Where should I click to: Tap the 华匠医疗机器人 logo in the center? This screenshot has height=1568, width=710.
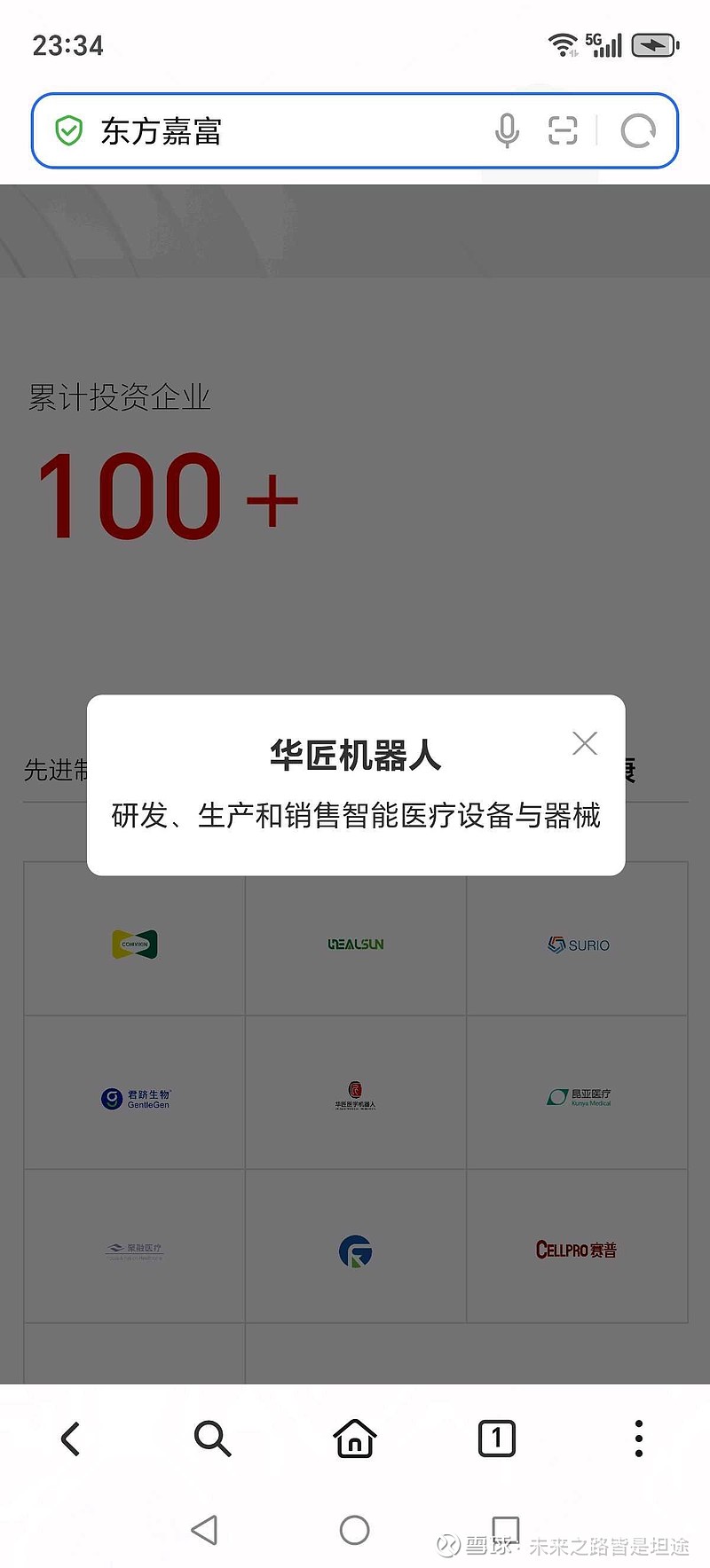[355, 1093]
